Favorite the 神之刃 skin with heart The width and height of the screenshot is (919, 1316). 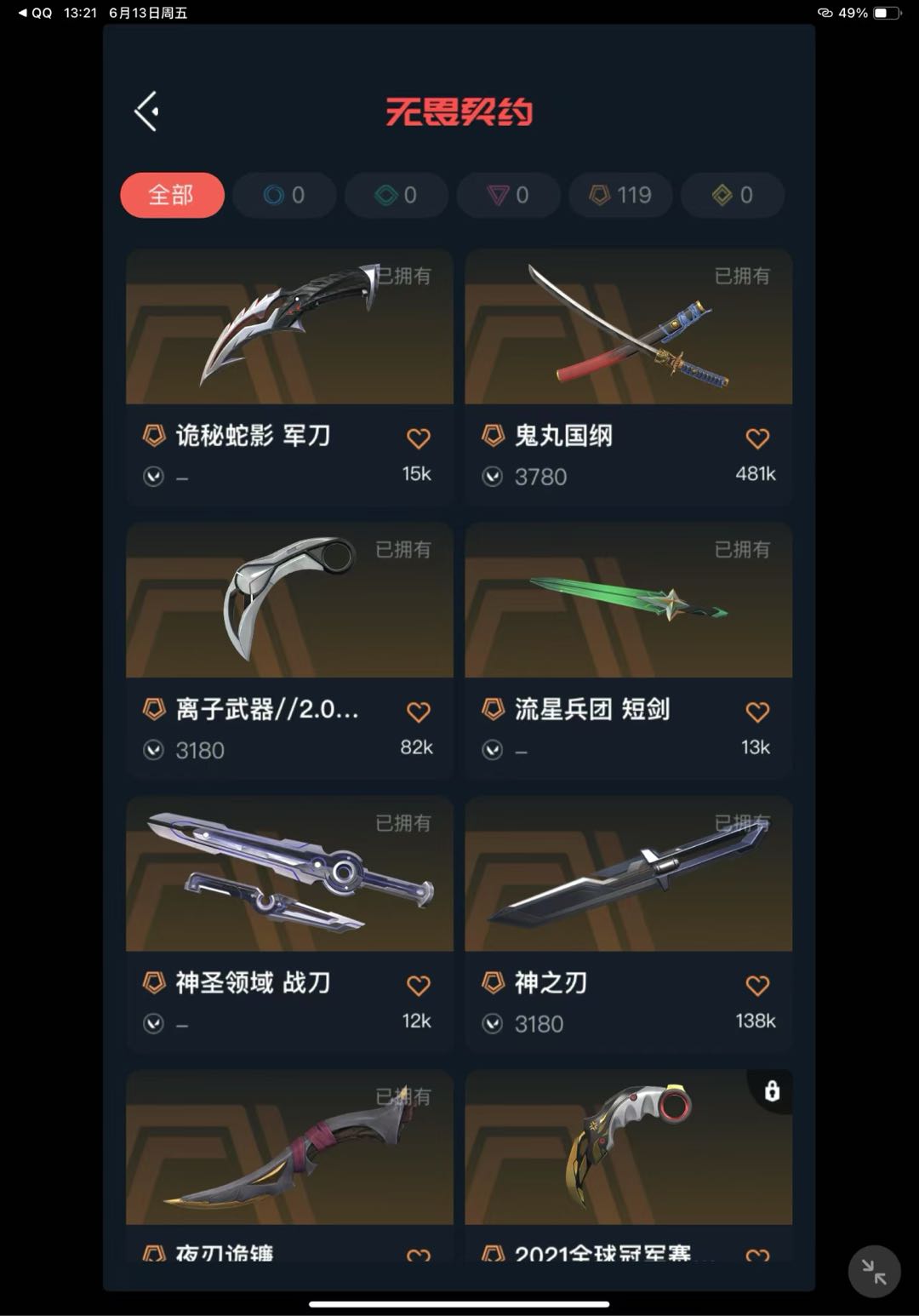click(x=757, y=985)
